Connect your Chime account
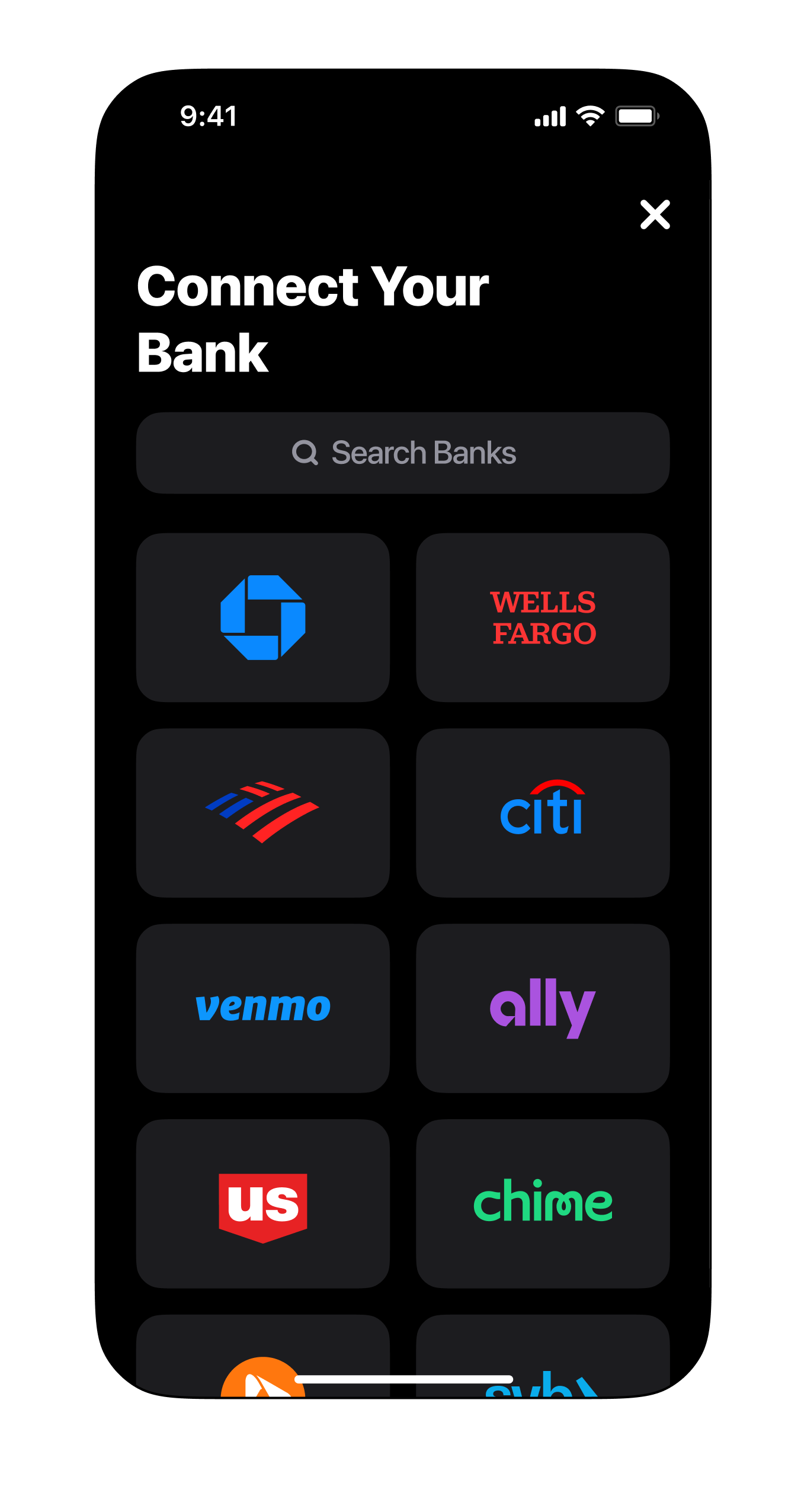 click(x=543, y=1203)
